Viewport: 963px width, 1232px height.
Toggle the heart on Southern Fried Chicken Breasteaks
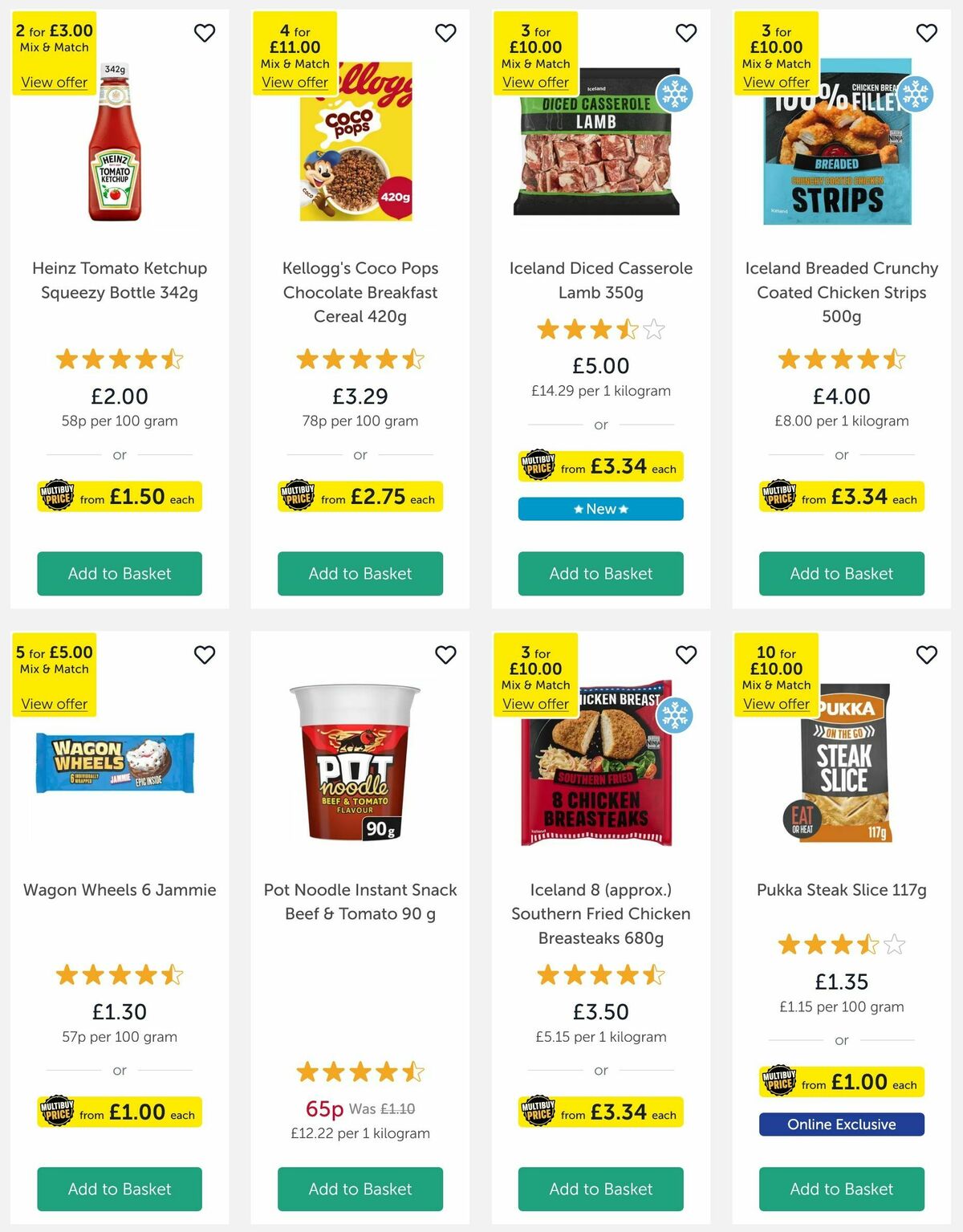pos(686,655)
